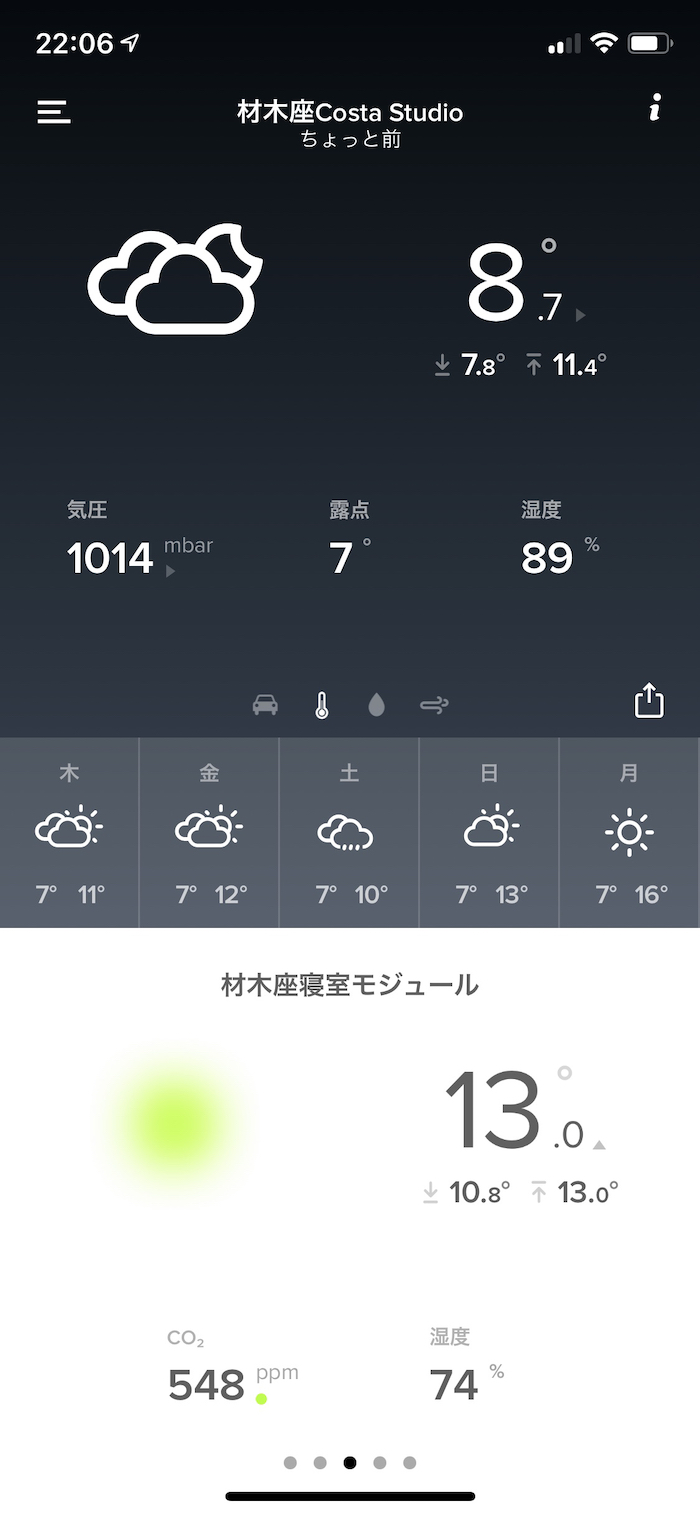
Task: Open Thursday (木) forecast
Action: 69,832
